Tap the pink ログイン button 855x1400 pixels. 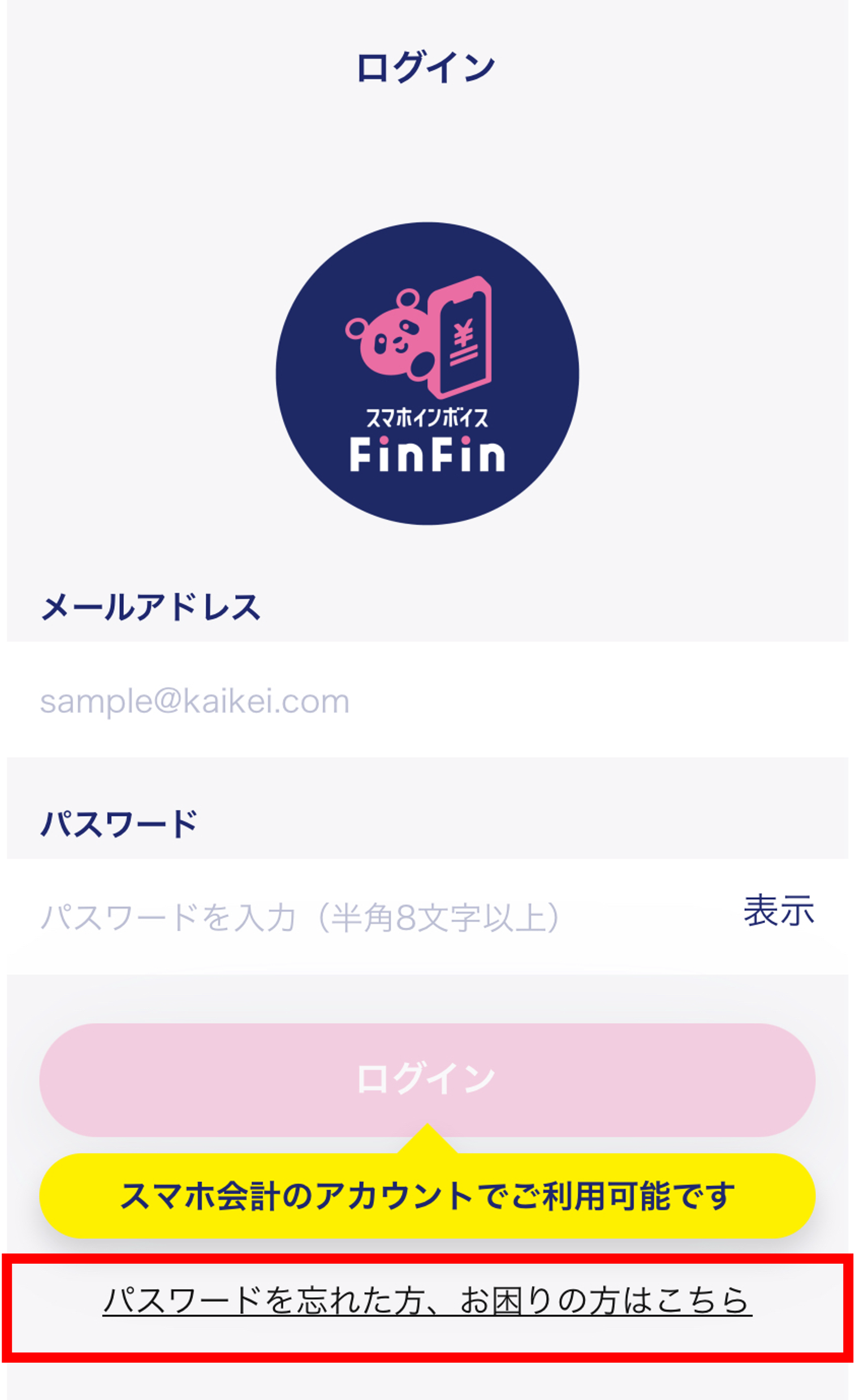point(426,1079)
